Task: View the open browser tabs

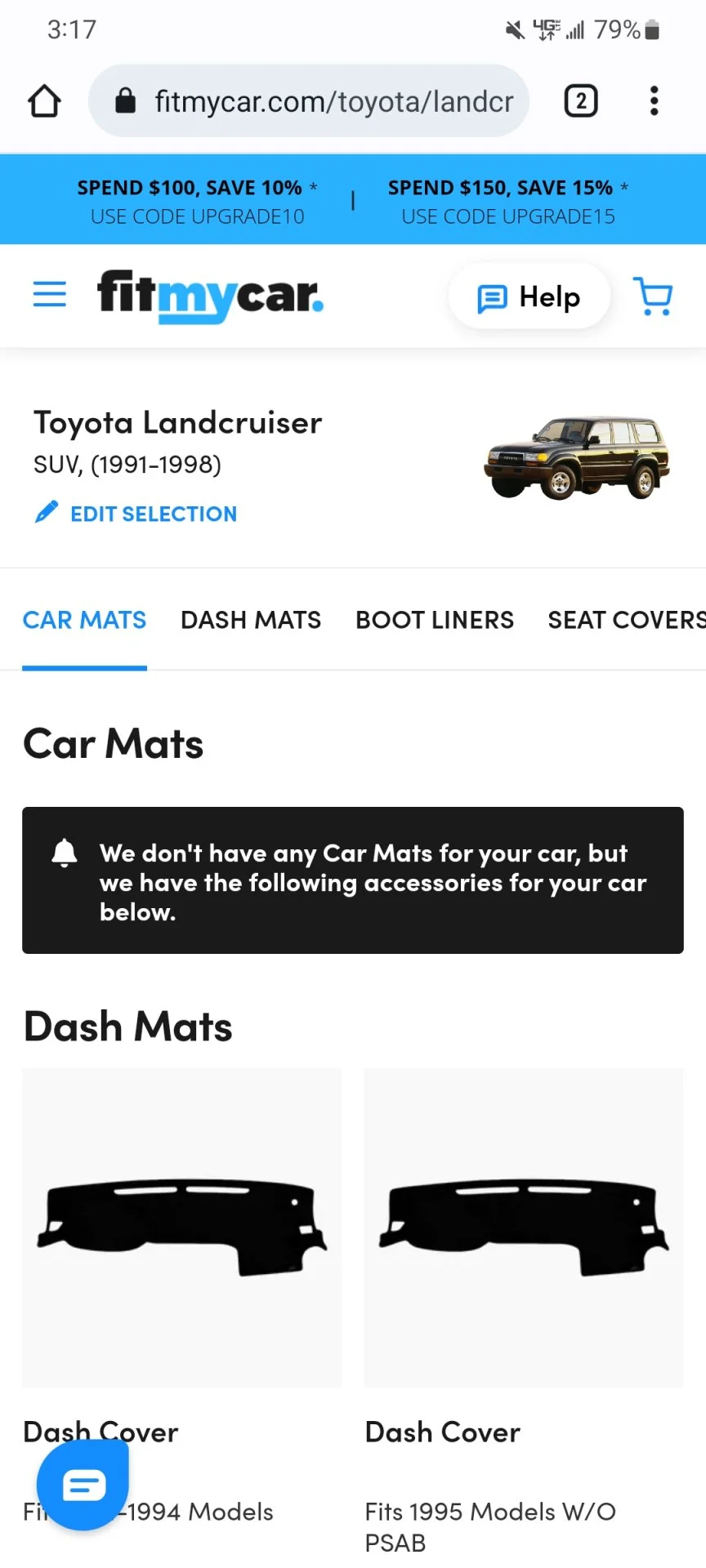Action: pos(581,101)
